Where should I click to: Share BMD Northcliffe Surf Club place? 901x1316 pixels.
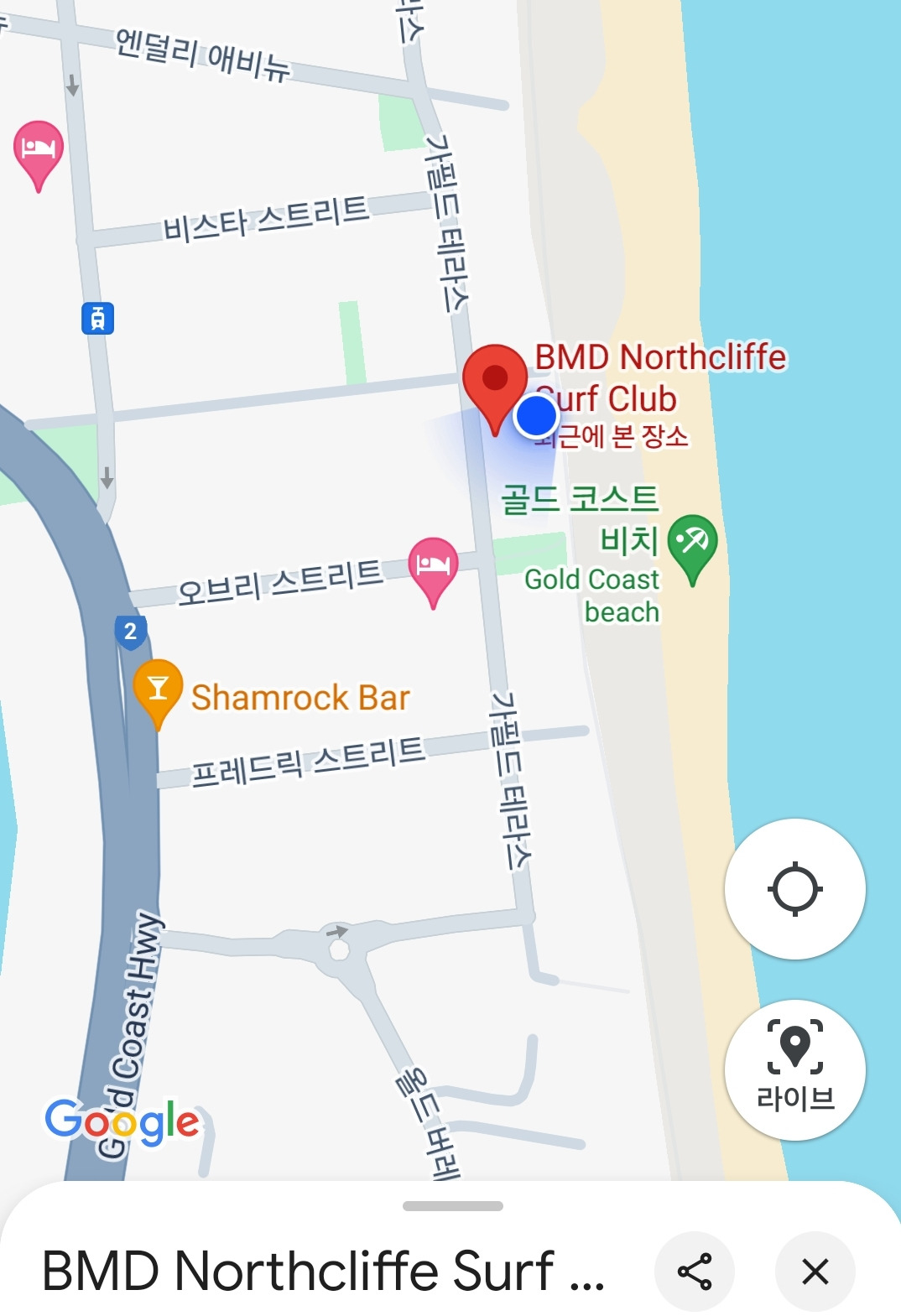695,1271
